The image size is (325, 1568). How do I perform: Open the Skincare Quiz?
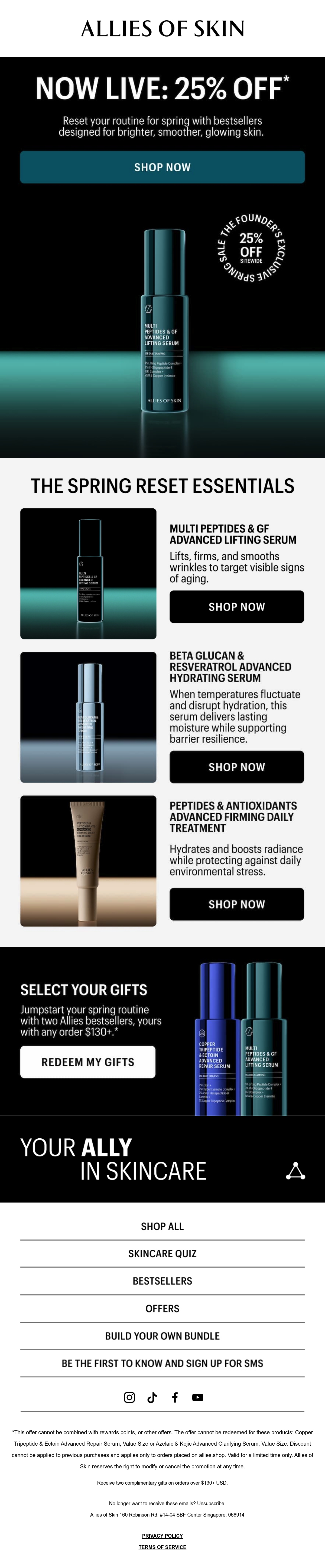coord(162,1254)
